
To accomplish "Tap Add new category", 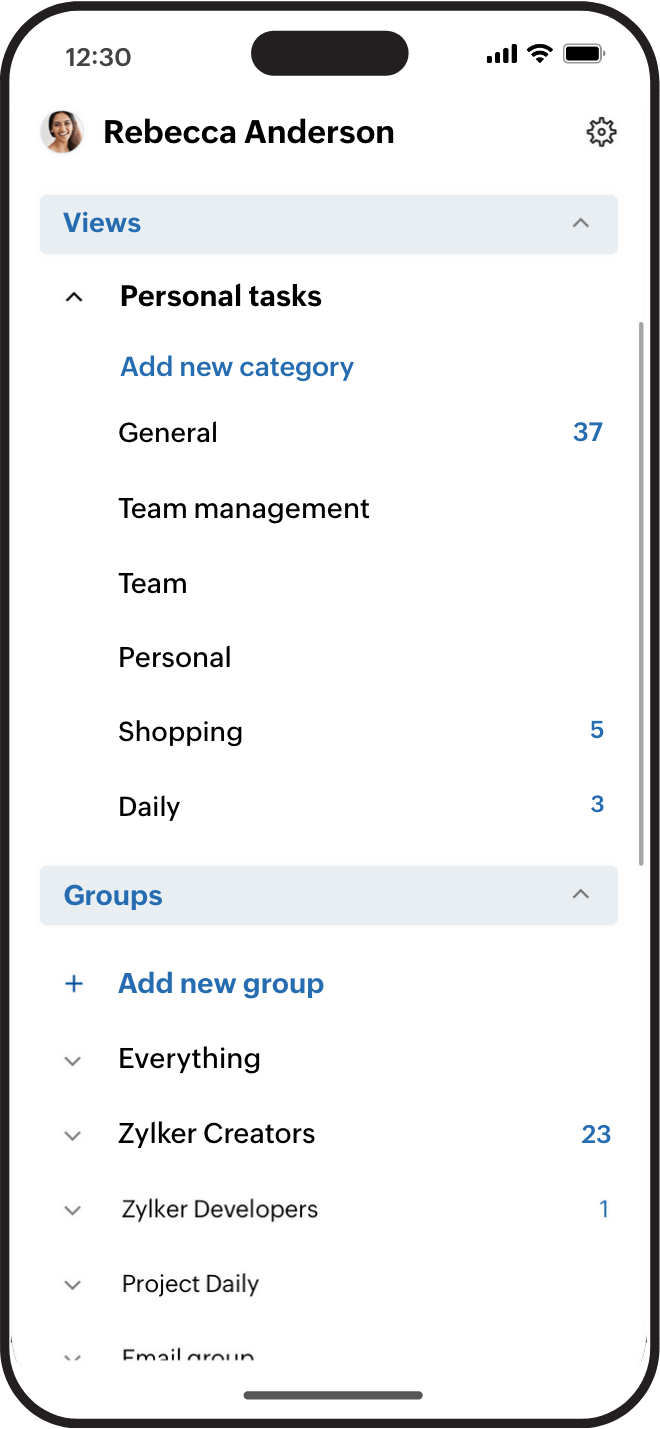I will click(237, 367).
